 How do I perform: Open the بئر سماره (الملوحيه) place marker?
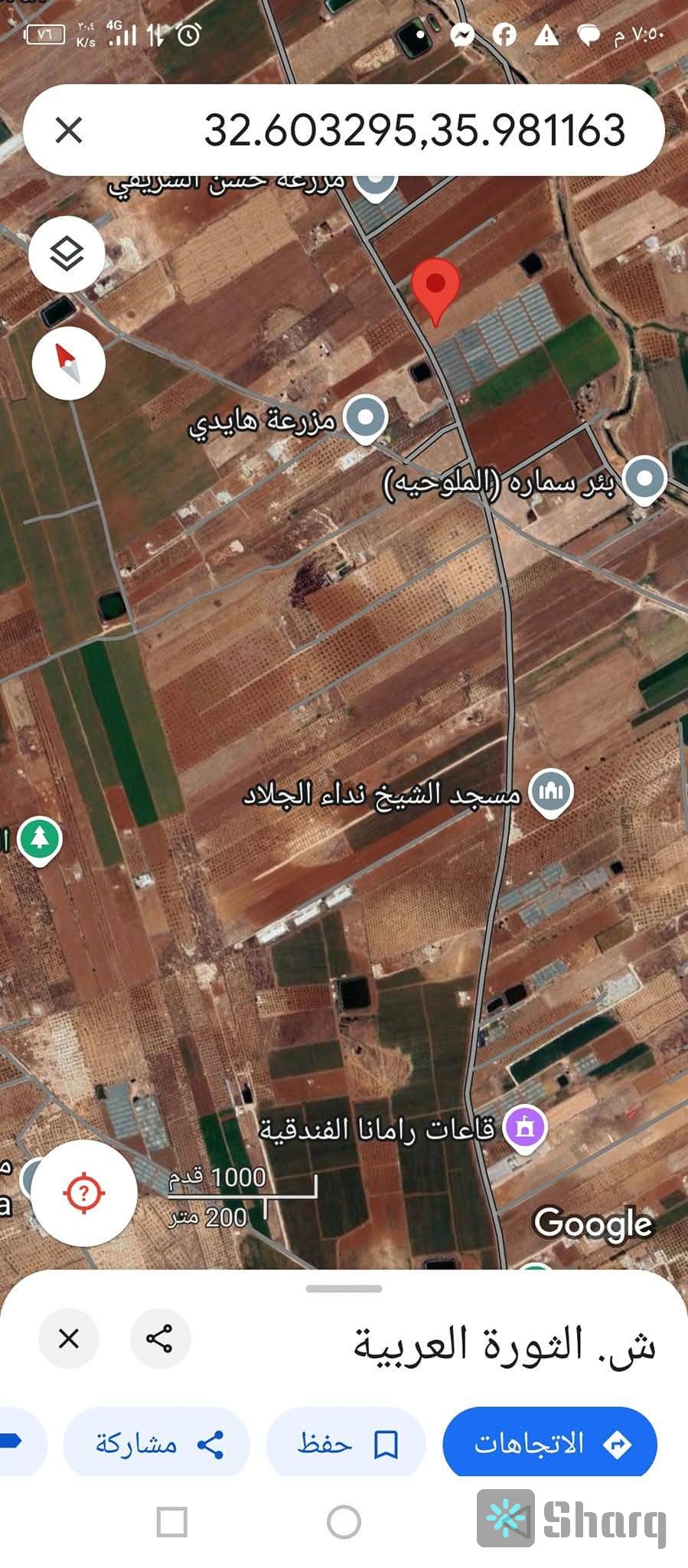(644, 479)
